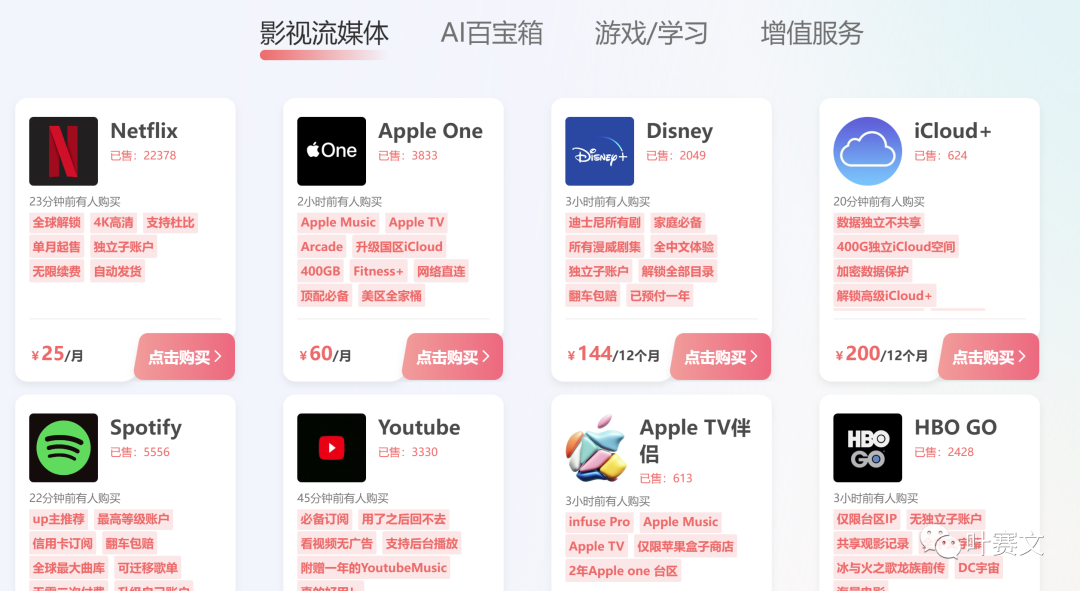Open the Spotify product card
Viewport: 1080px width, 591px height.
click(145, 428)
